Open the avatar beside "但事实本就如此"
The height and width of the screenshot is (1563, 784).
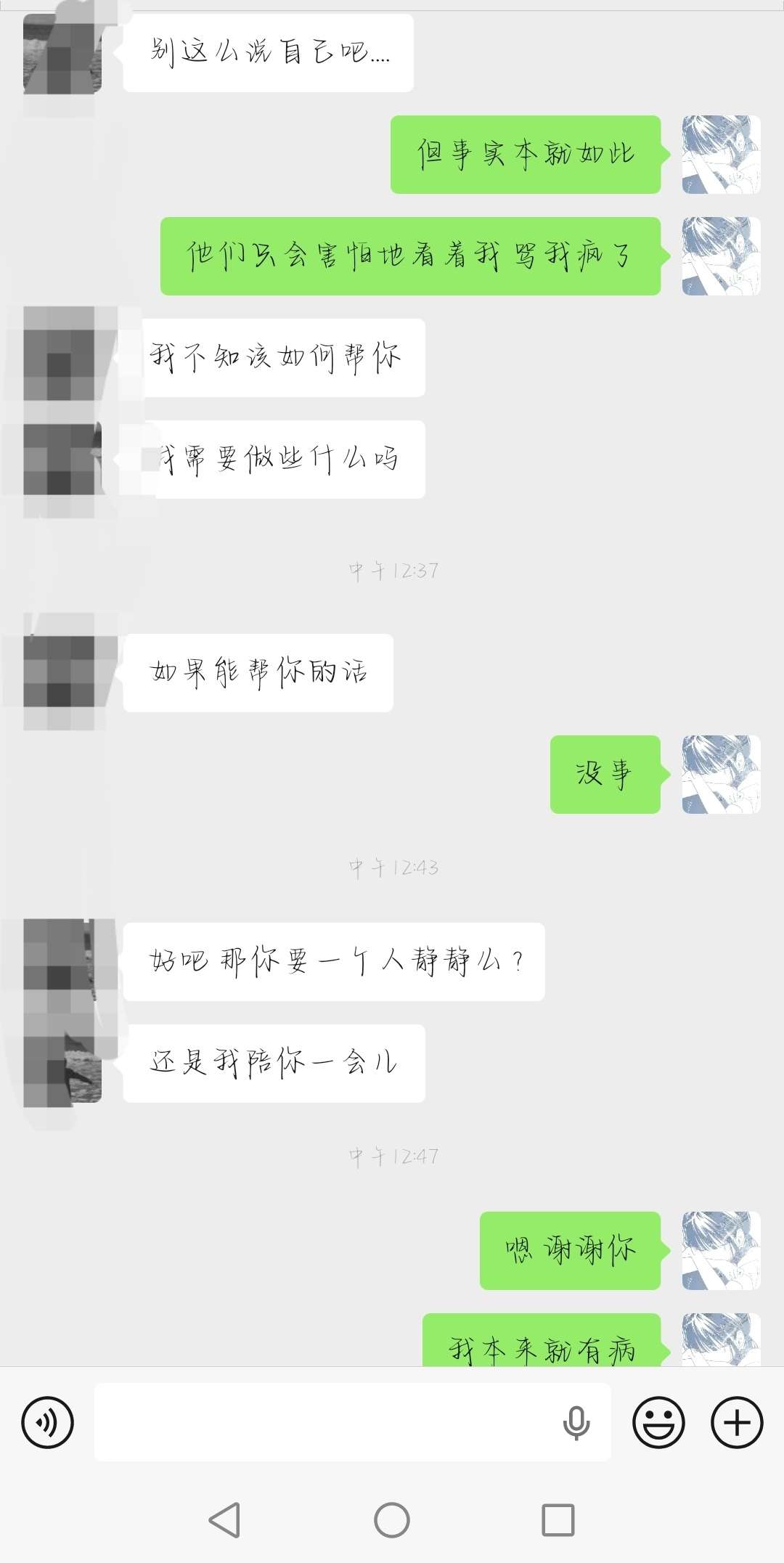coord(721,155)
